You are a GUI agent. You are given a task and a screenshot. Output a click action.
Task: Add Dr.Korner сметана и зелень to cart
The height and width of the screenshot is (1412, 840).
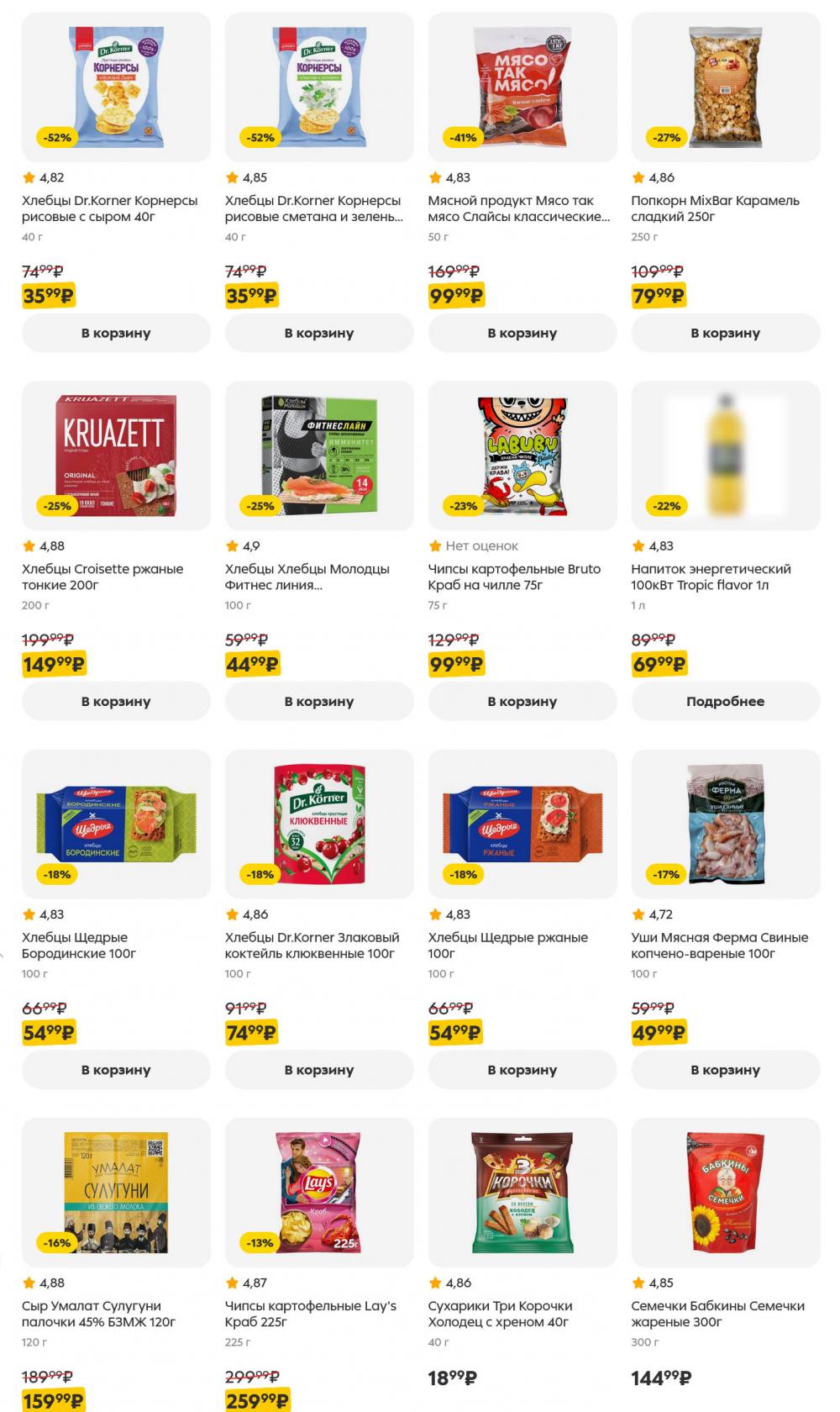point(319,333)
